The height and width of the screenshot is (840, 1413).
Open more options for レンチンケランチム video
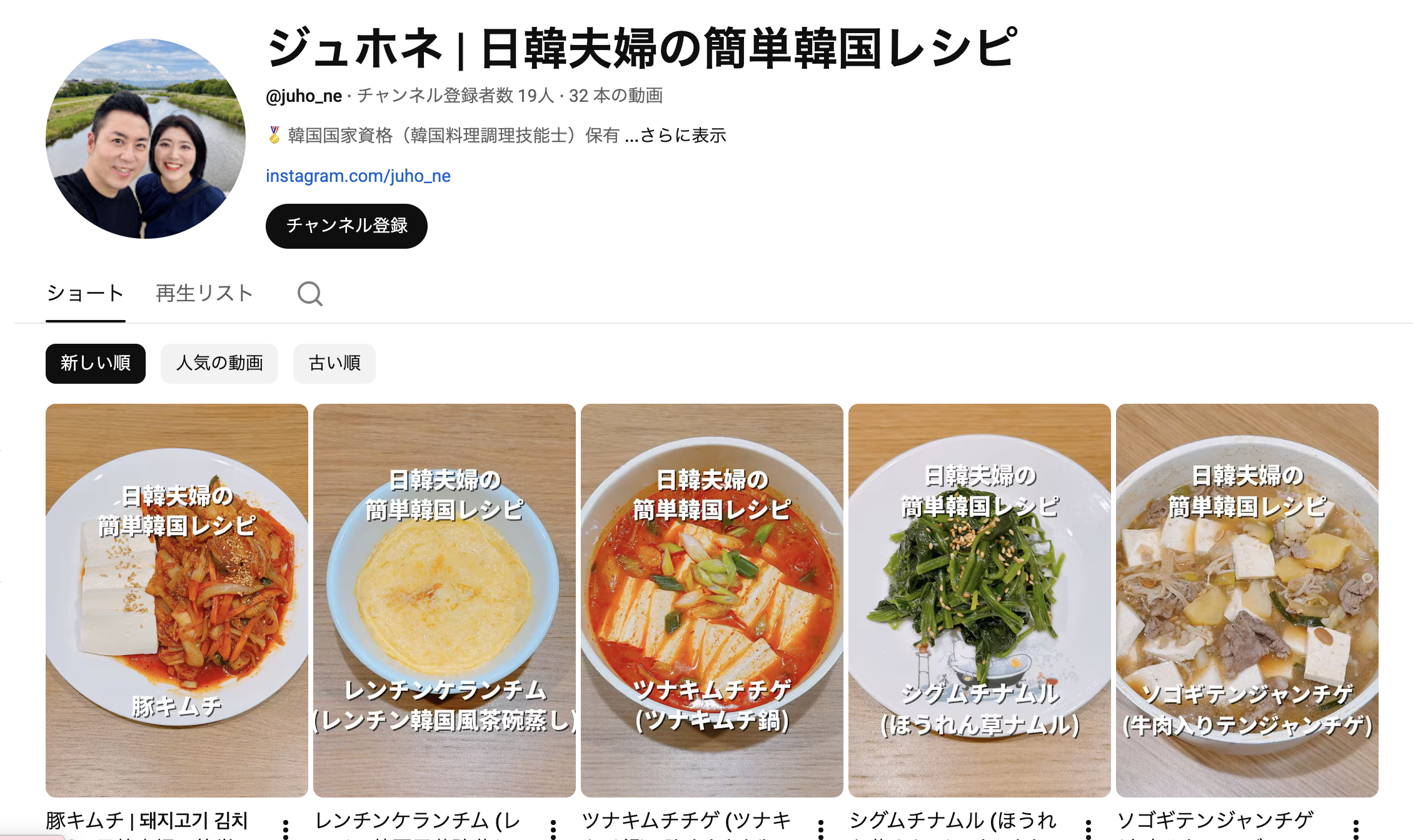pyautogui.click(x=553, y=829)
